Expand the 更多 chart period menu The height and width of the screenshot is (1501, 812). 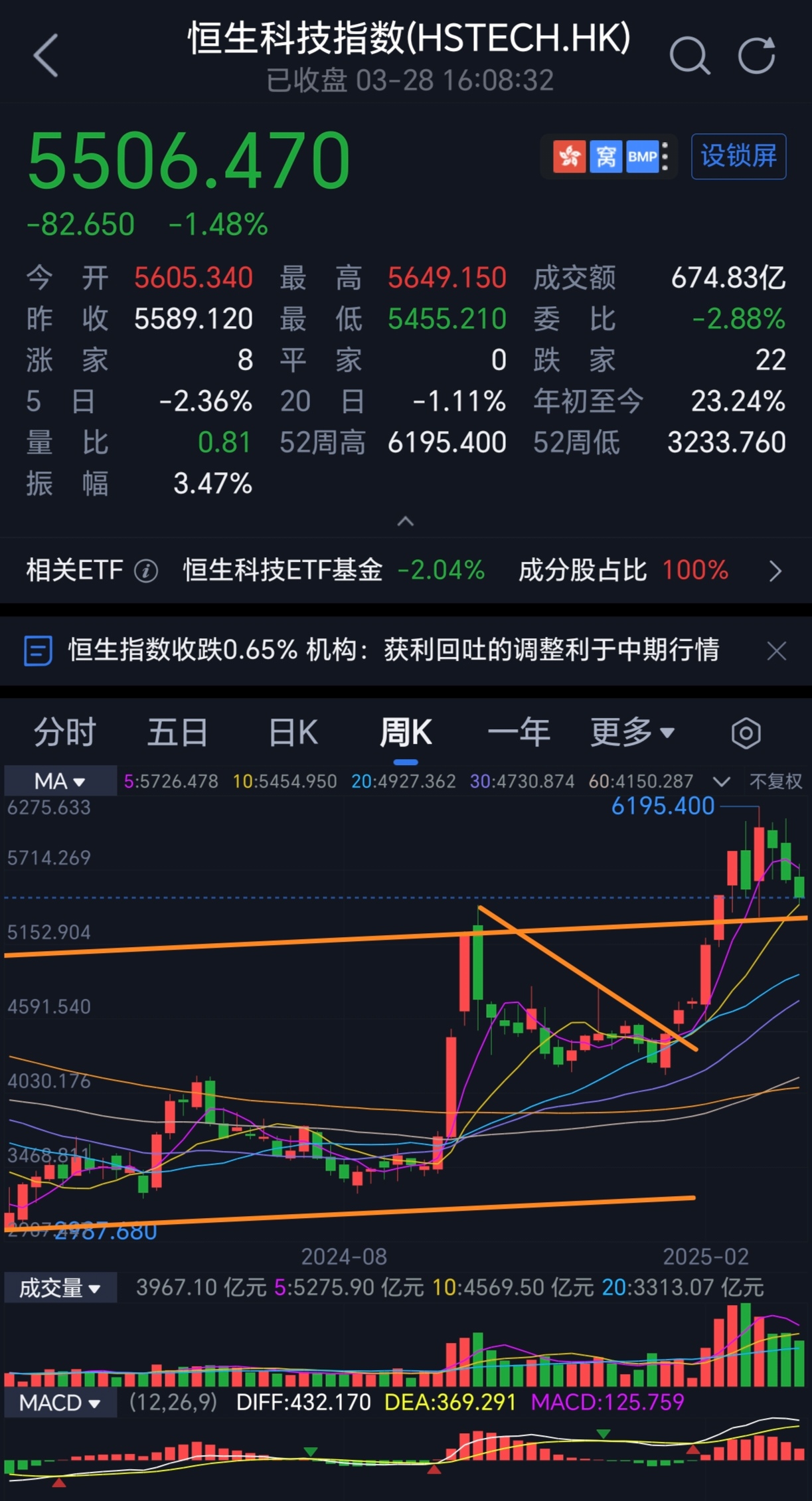click(629, 731)
